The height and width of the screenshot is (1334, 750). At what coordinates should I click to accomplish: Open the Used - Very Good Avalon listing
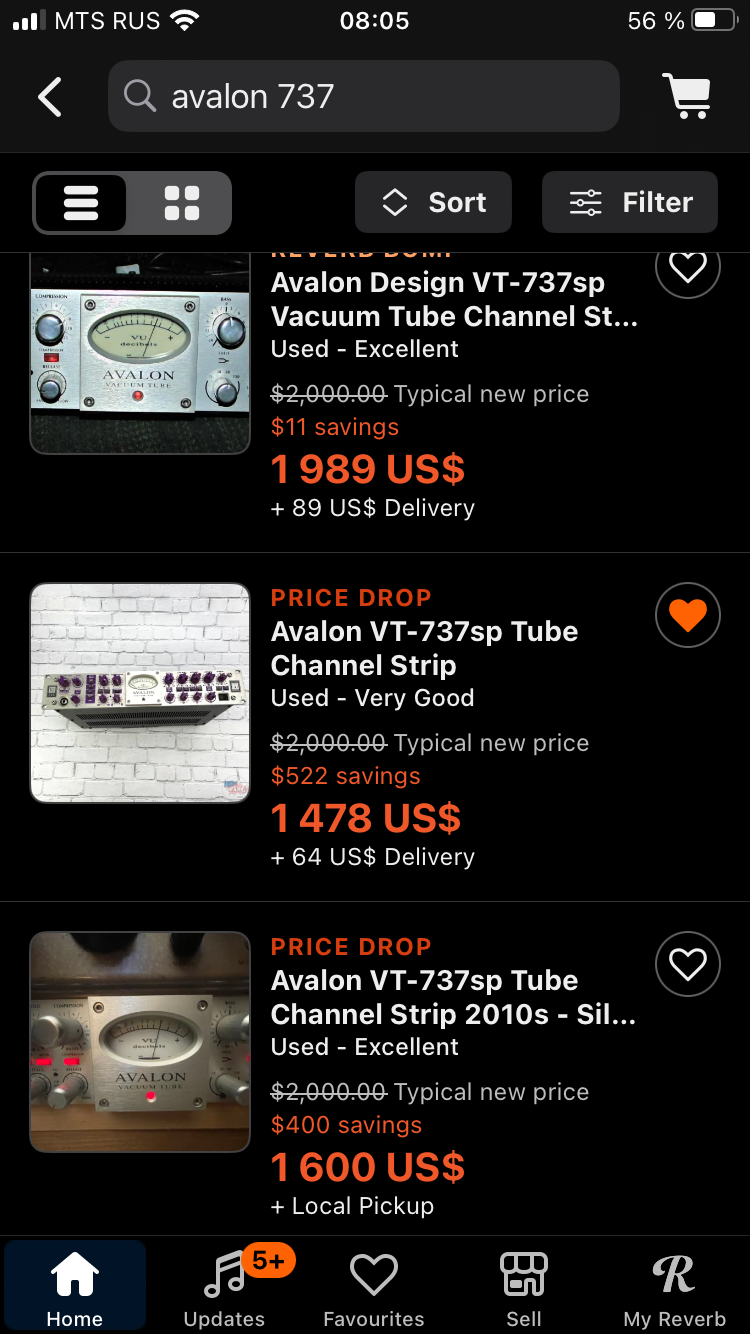424,648
